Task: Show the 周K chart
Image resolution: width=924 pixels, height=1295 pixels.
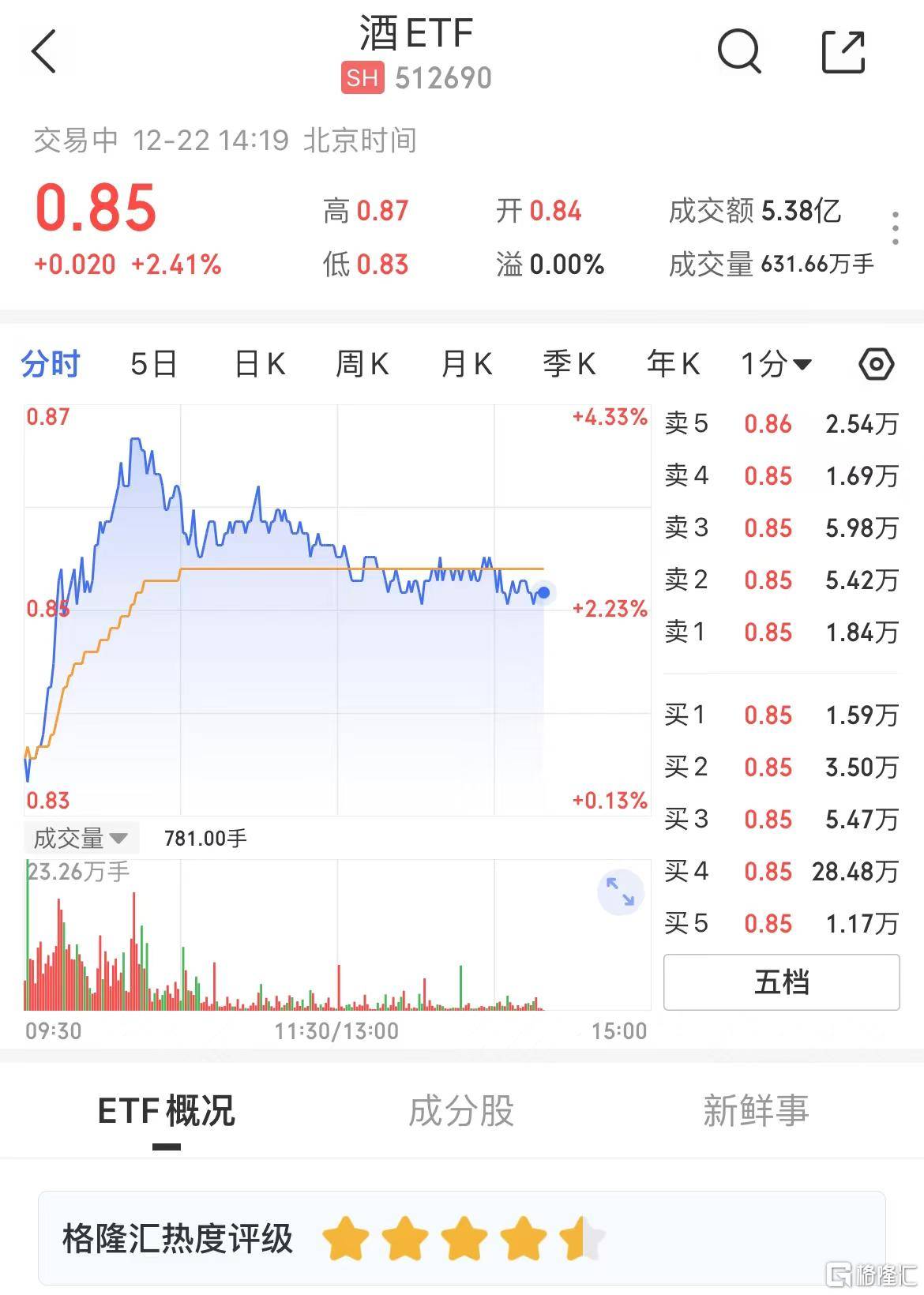Action: pyautogui.click(x=362, y=364)
